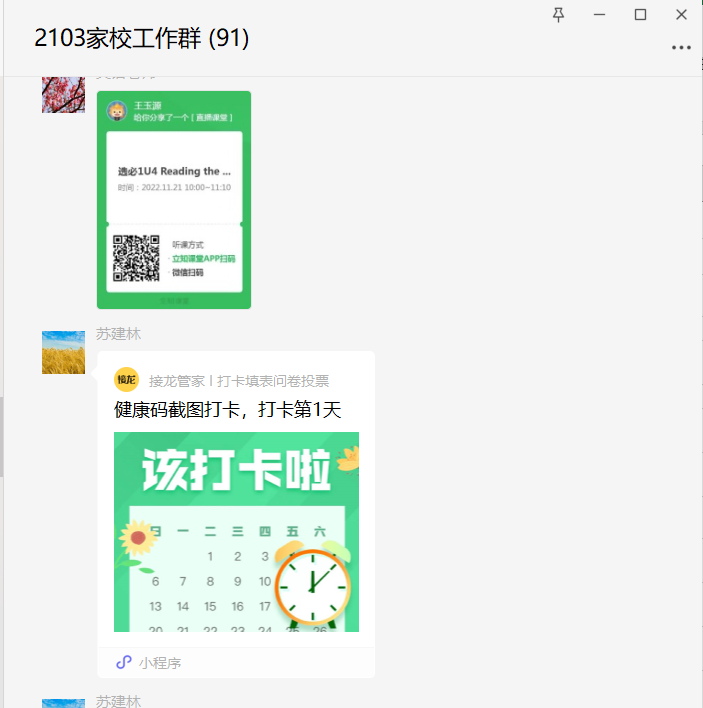
Task: View 苏建林's wheat field avatar profile
Action: [63, 352]
